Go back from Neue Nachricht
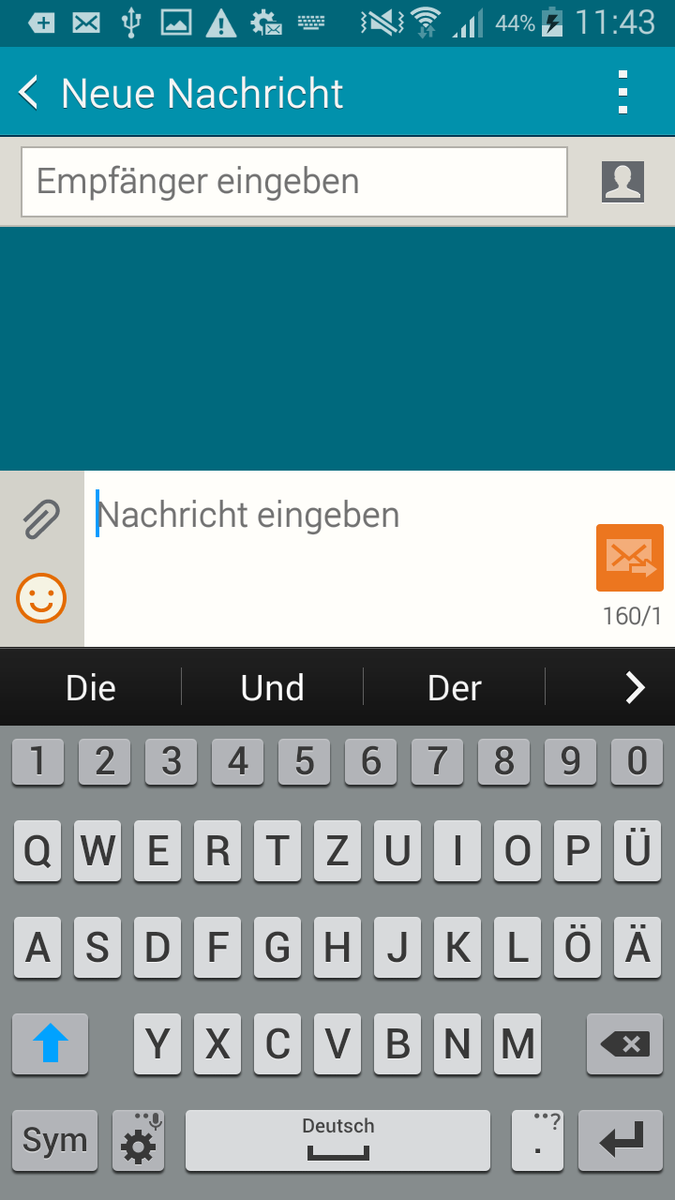 coord(30,93)
